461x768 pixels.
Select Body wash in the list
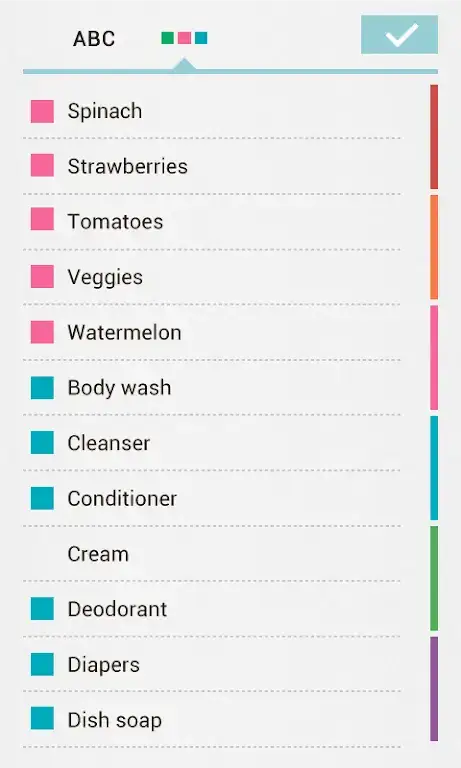212,388
